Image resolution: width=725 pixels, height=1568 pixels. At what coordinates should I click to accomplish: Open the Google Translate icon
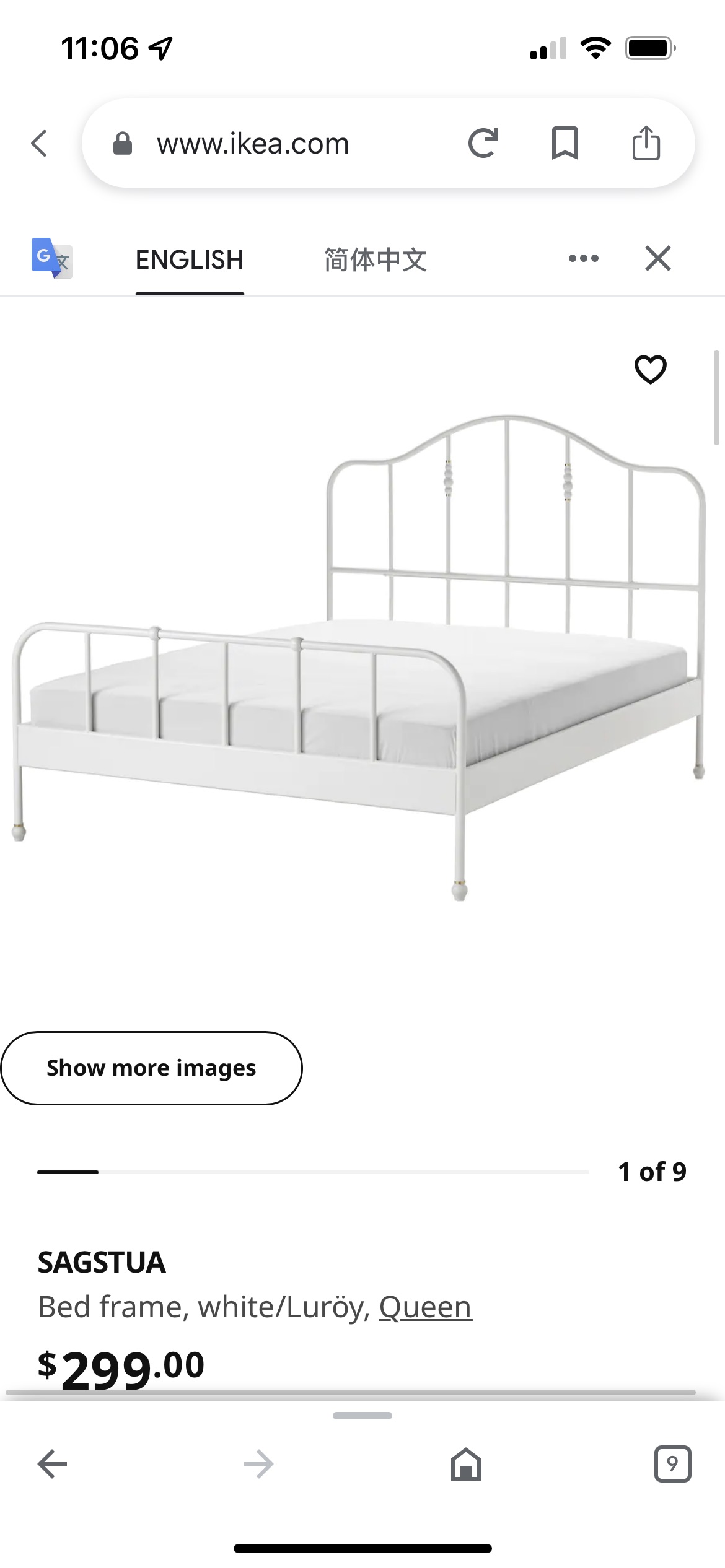pos(52,258)
